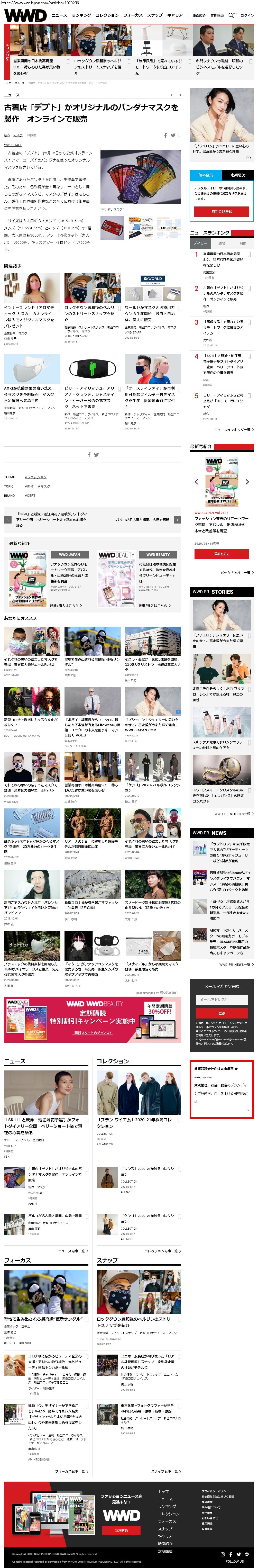Open the ランキング menu in the header
Viewport: 258px width, 1568px height.
(x=81, y=15)
